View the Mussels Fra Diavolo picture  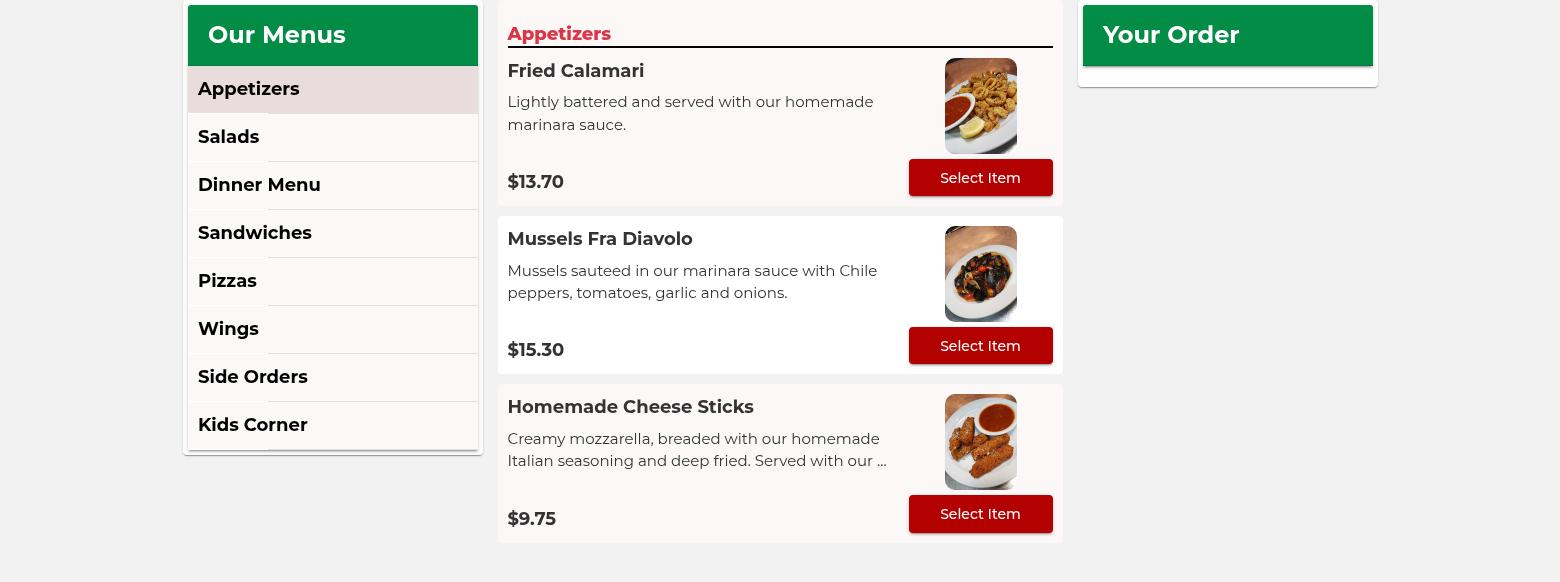(x=980, y=274)
